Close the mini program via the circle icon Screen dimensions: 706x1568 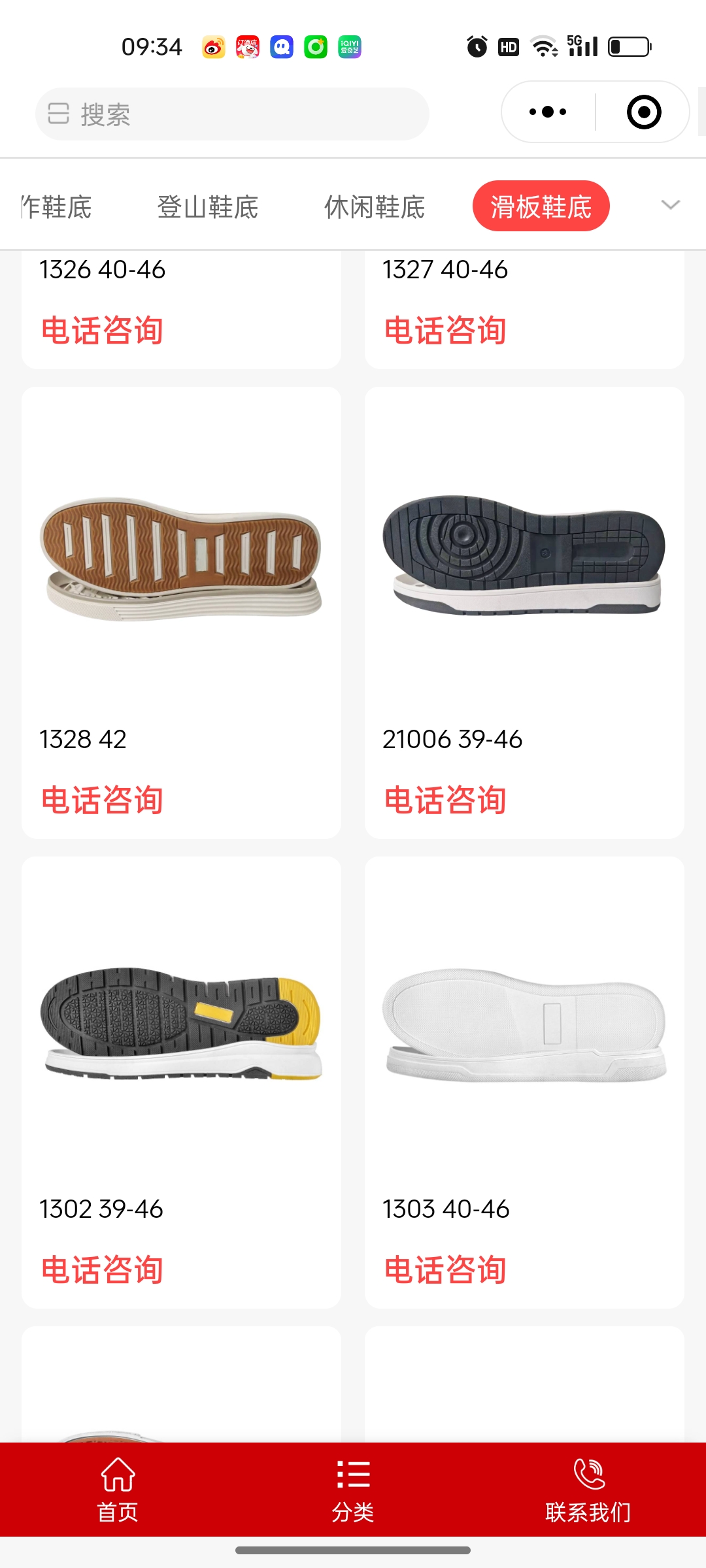click(643, 112)
